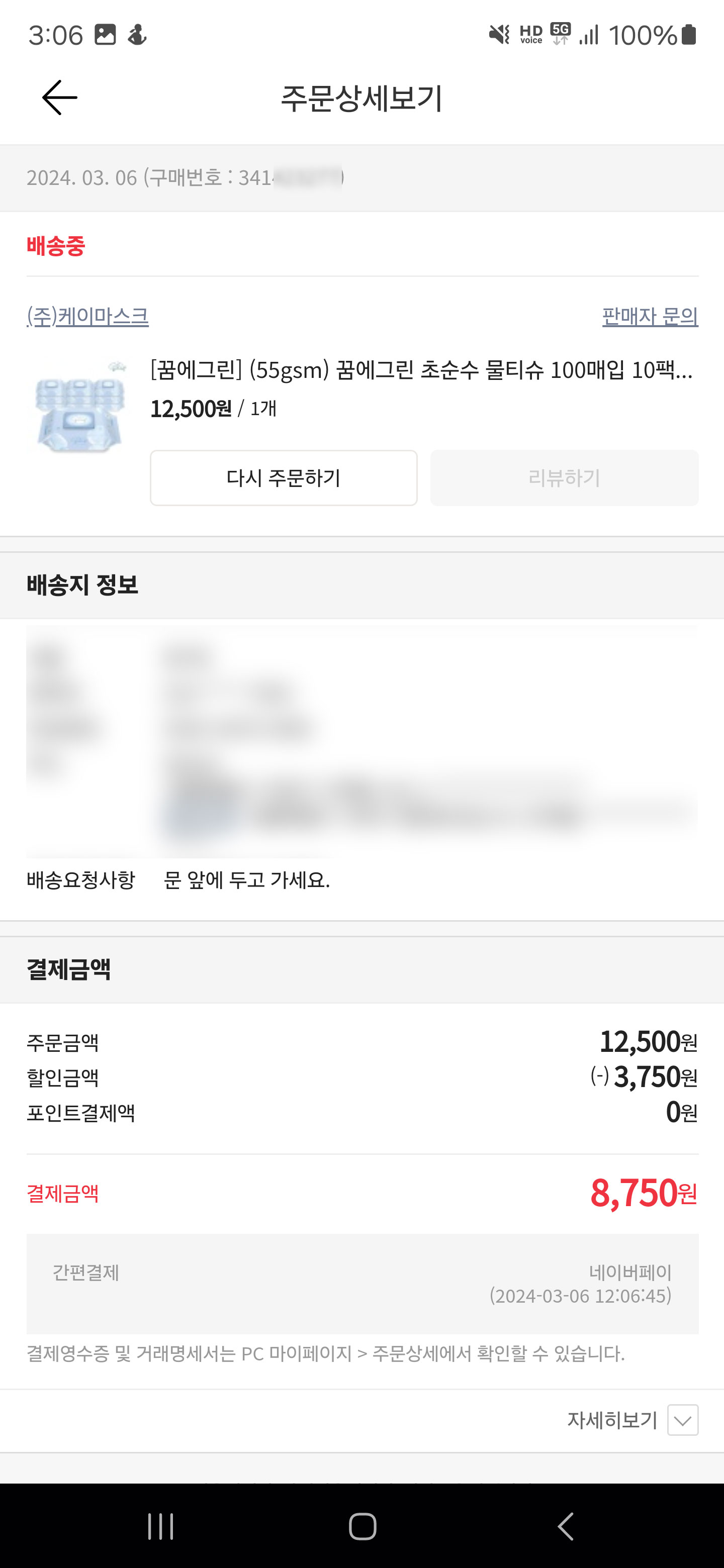
Task: Tap the system home button
Action: coord(363,1526)
